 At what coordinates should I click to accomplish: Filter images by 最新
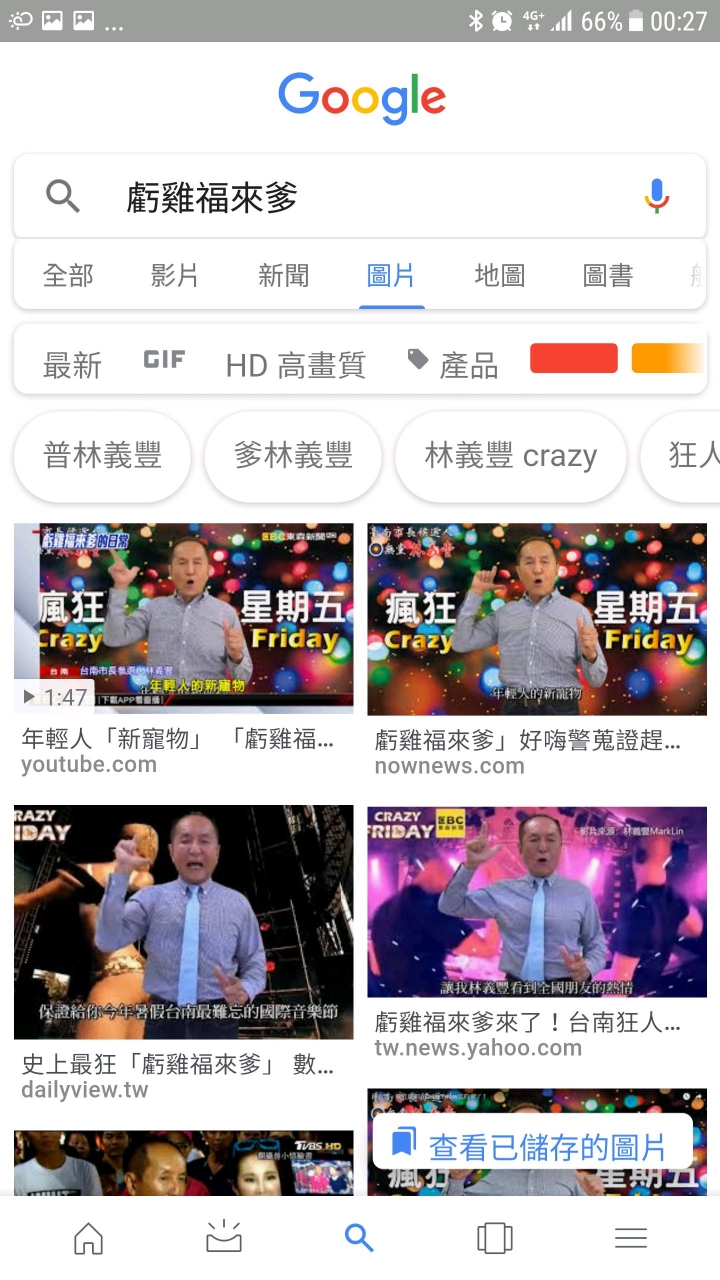tap(72, 365)
